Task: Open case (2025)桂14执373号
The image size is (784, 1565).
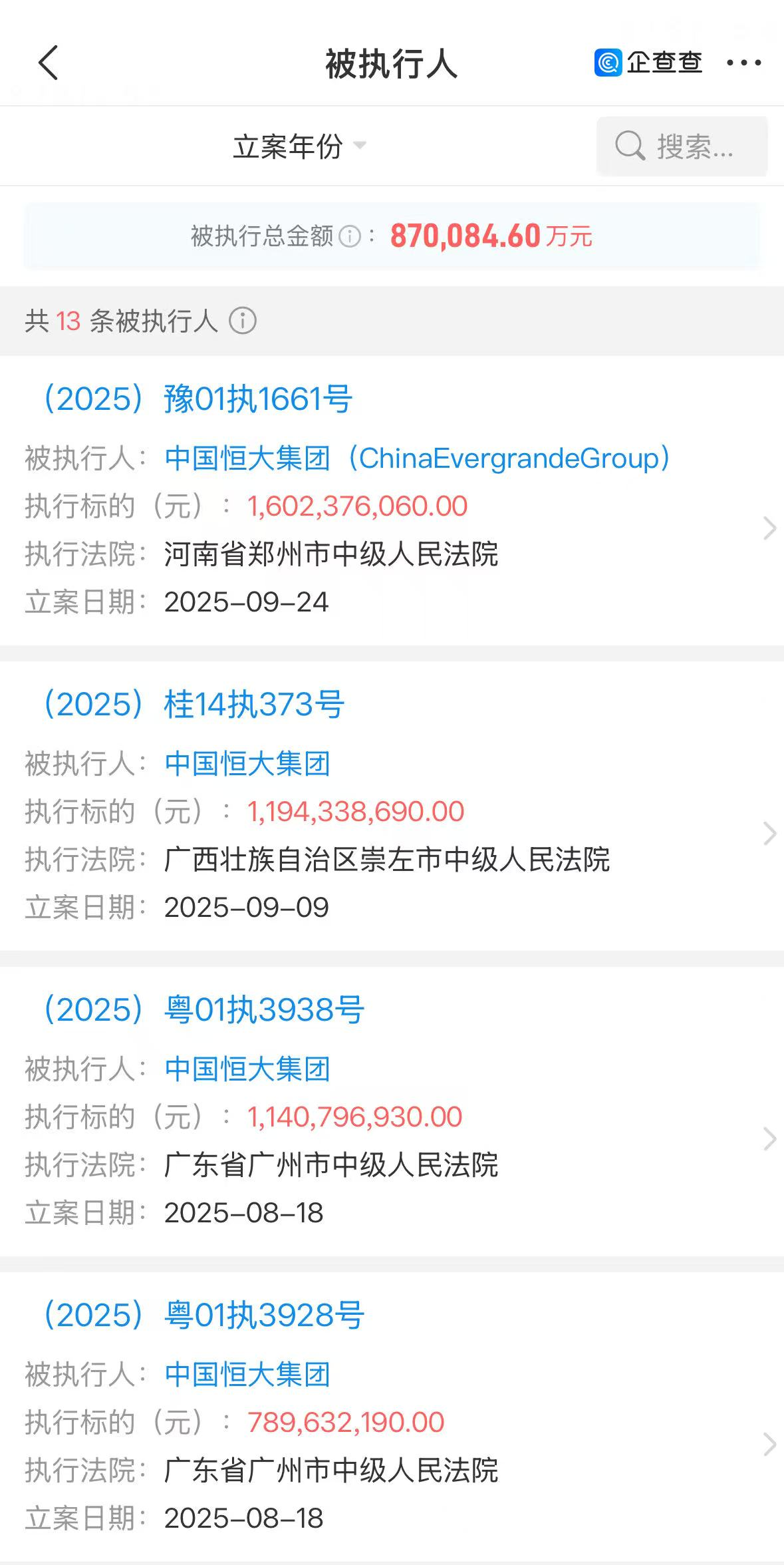Action: (x=194, y=705)
